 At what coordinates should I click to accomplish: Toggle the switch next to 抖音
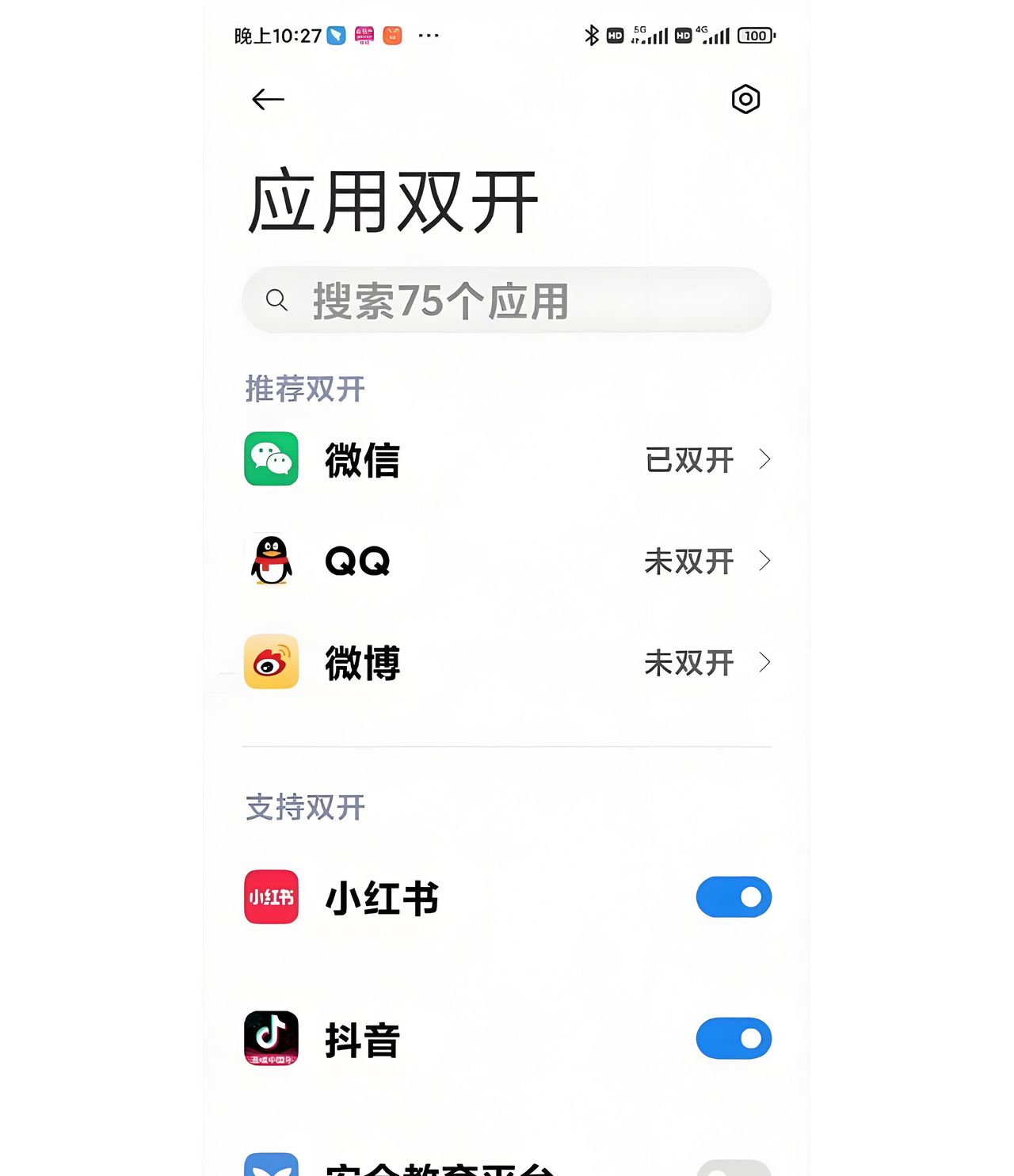[733, 1038]
